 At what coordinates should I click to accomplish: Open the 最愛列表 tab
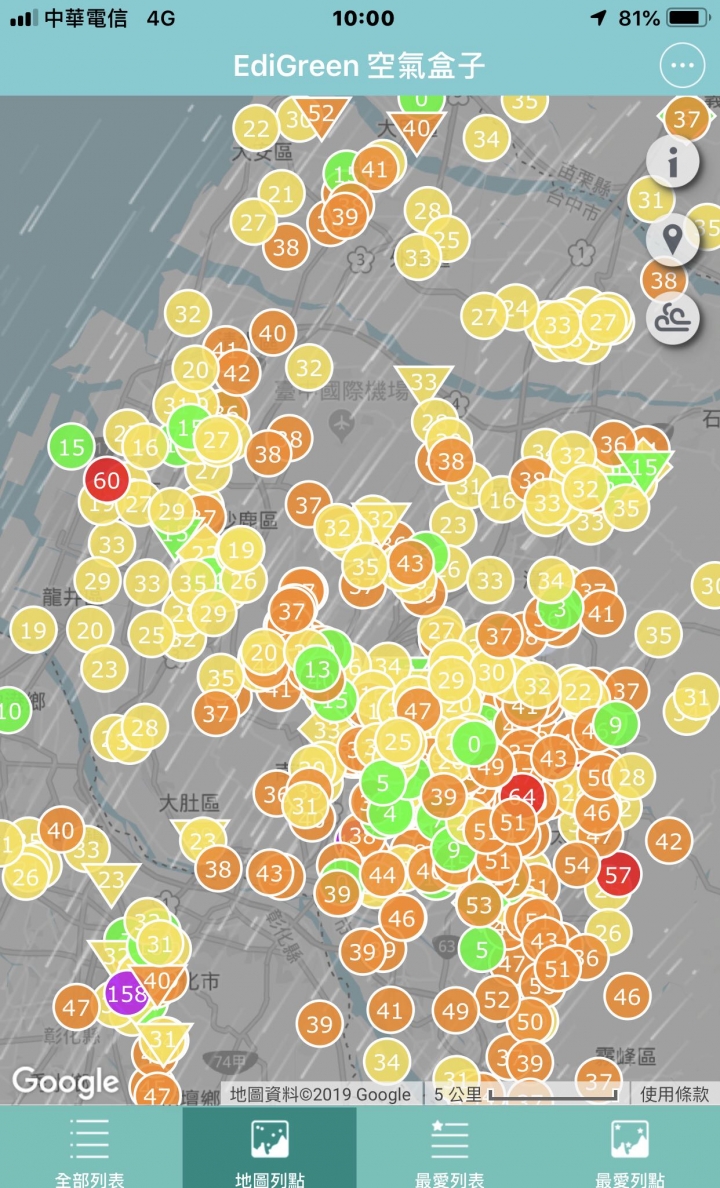pos(449,1148)
